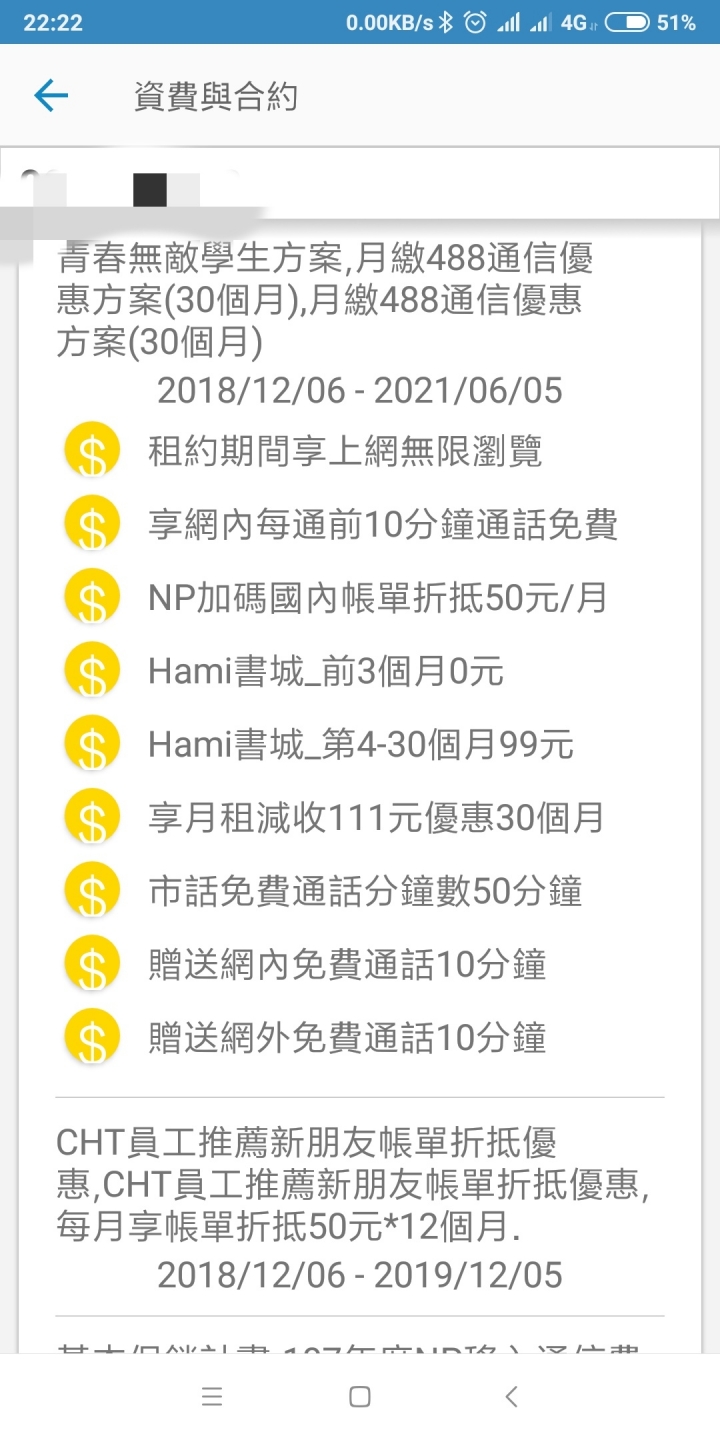Image resolution: width=720 pixels, height=1440 pixels.
Task: Tap the system home button
Action: [x=360, y=1397]
